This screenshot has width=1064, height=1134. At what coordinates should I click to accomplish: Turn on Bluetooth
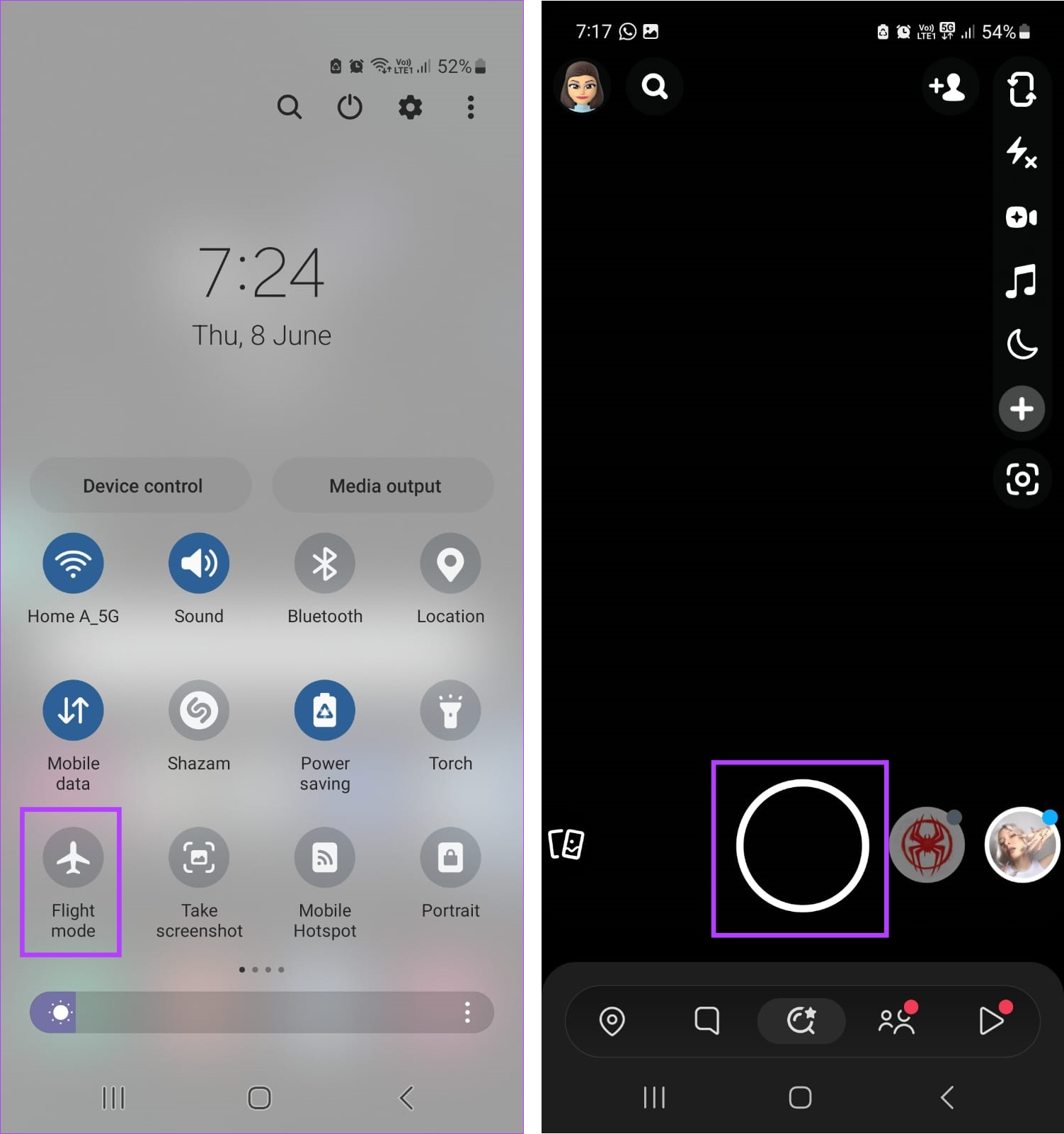(x=325, y=563)
